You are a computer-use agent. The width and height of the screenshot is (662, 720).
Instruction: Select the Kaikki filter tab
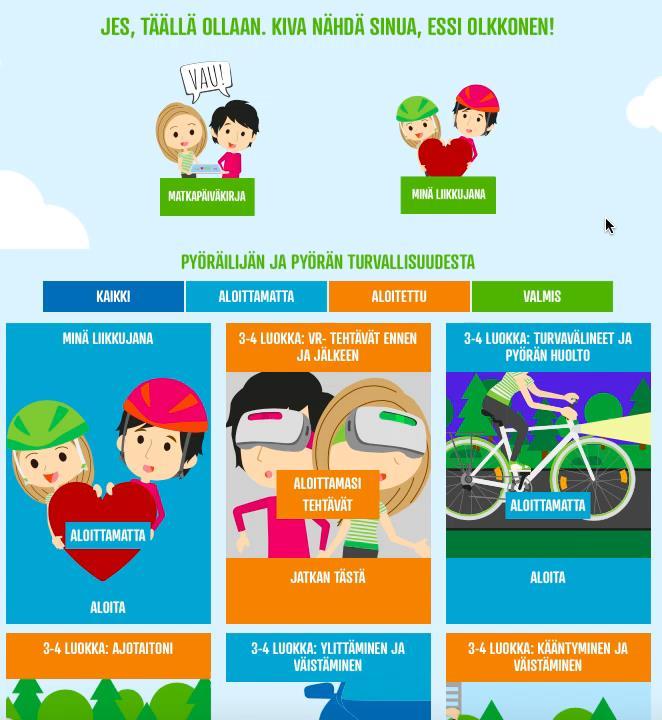(x=113, y=297)
